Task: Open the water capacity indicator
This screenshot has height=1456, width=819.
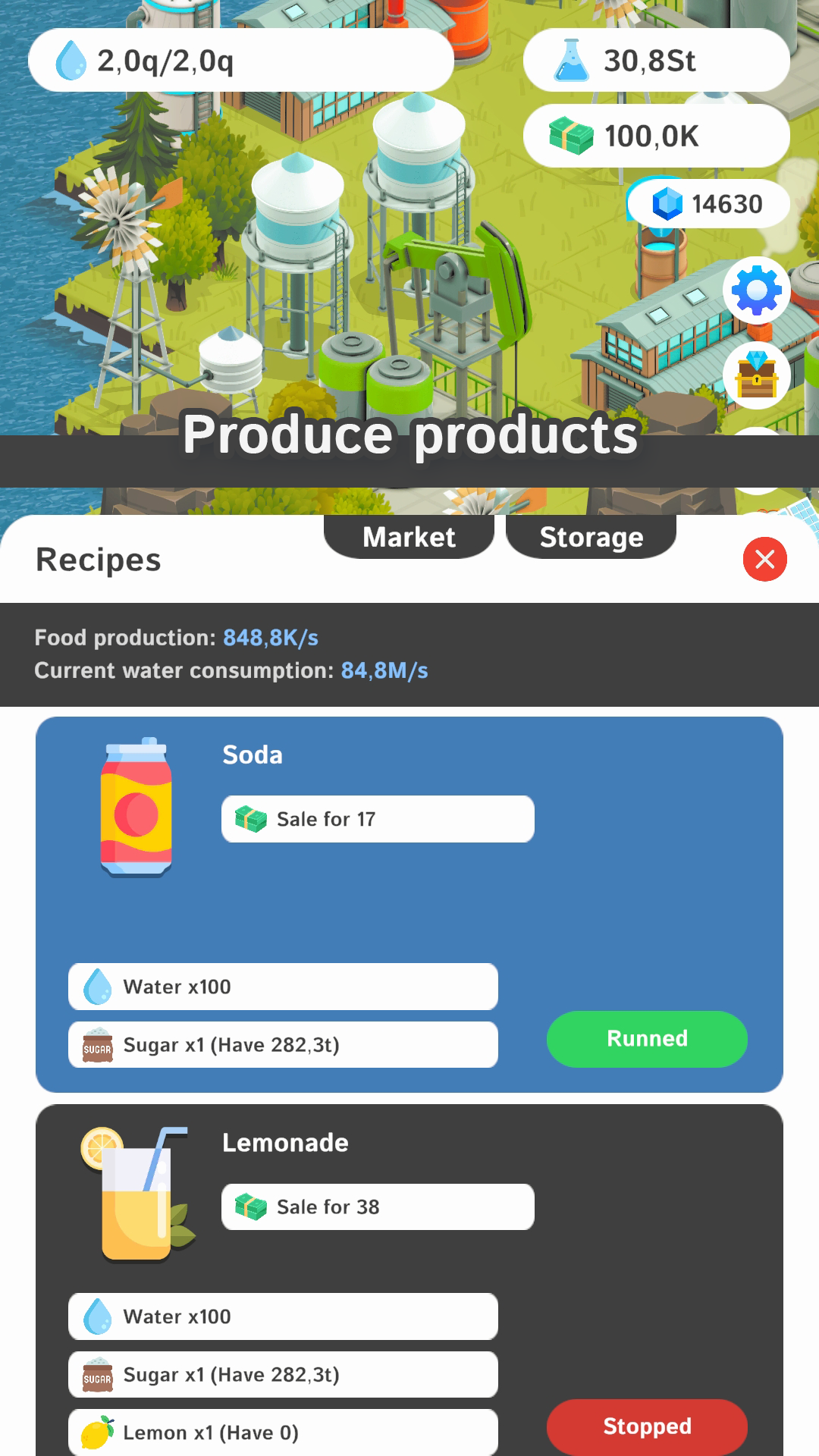Action: (x=240, y=61)
